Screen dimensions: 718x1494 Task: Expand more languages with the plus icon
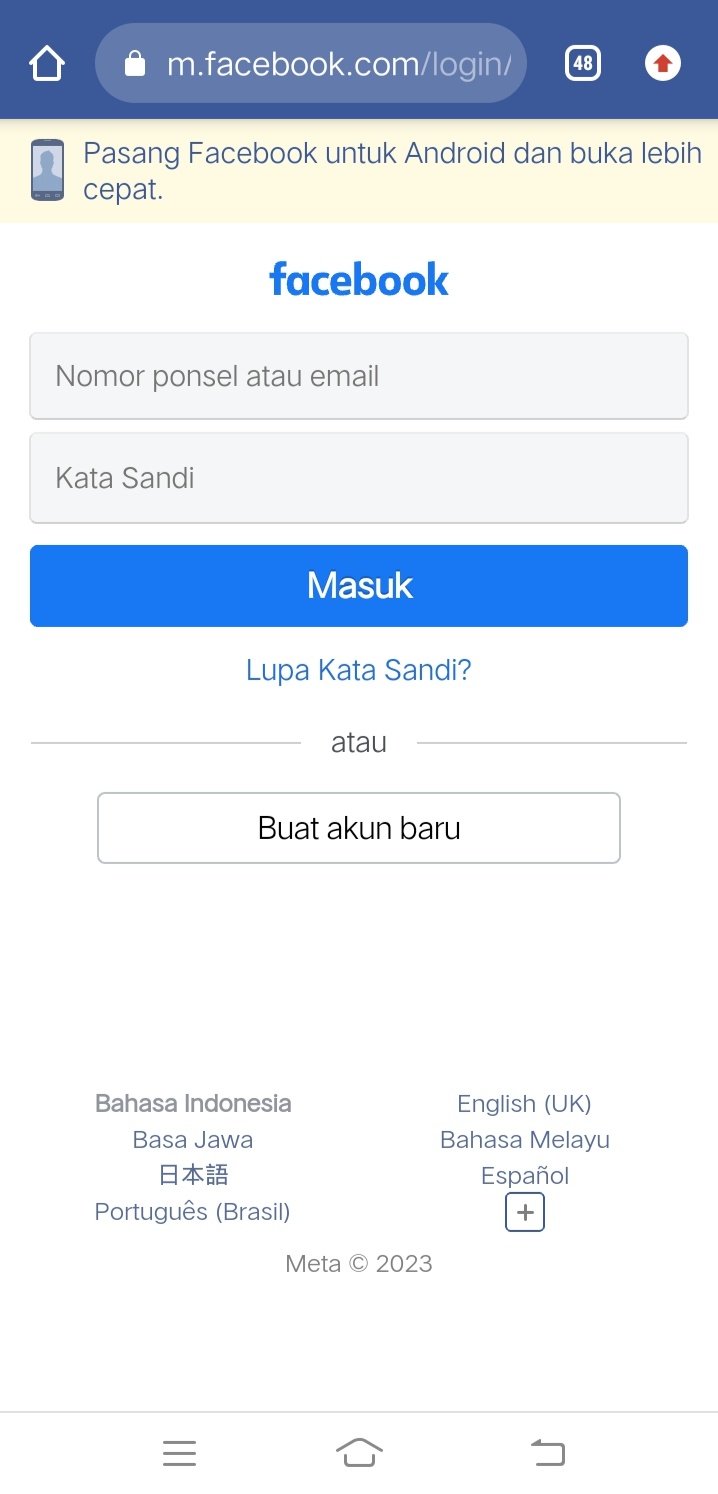(x=525, y=1213)
